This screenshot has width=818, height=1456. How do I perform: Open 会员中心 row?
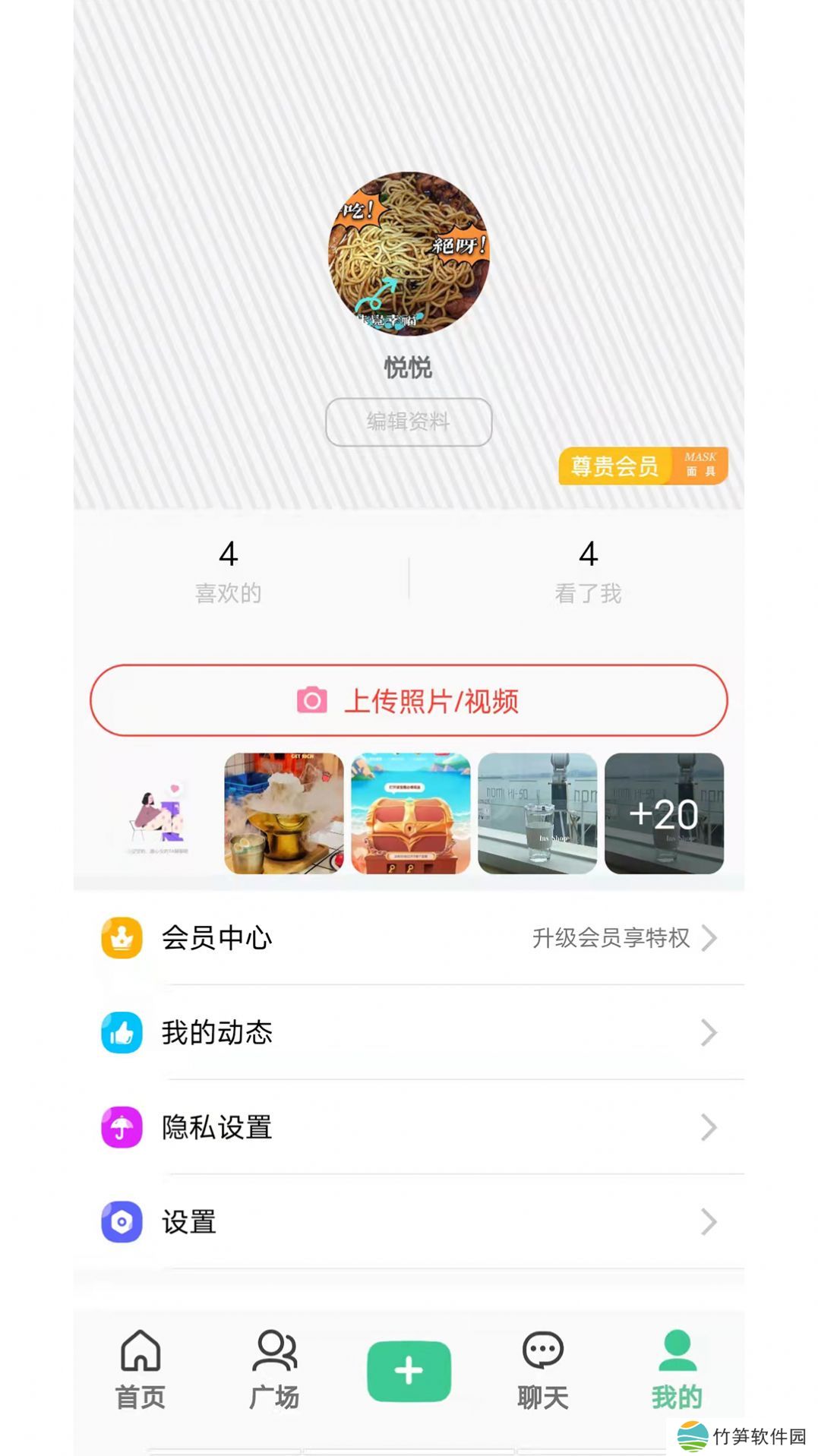tap(409, 938)
